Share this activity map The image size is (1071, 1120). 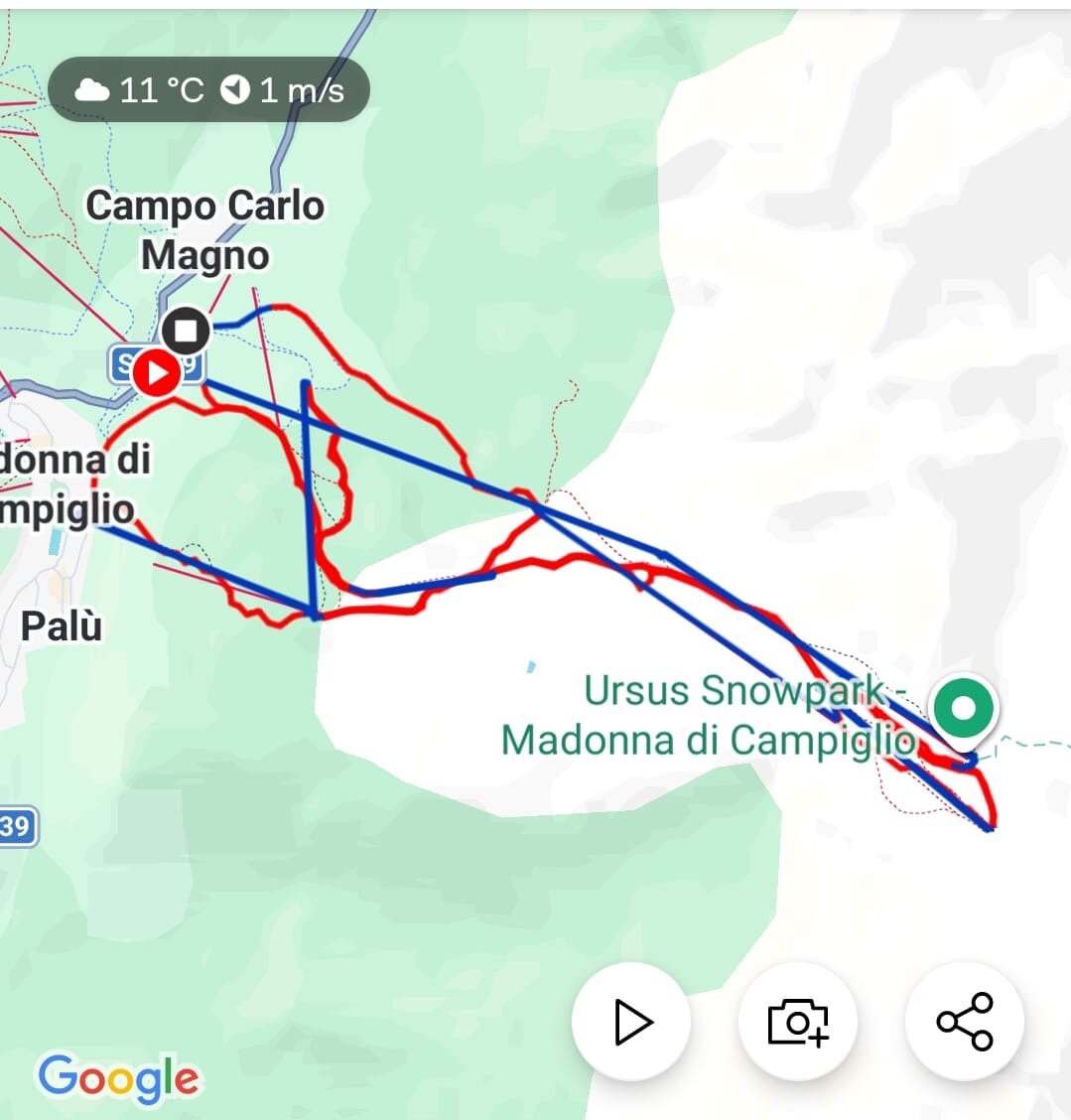[965, 1022]
